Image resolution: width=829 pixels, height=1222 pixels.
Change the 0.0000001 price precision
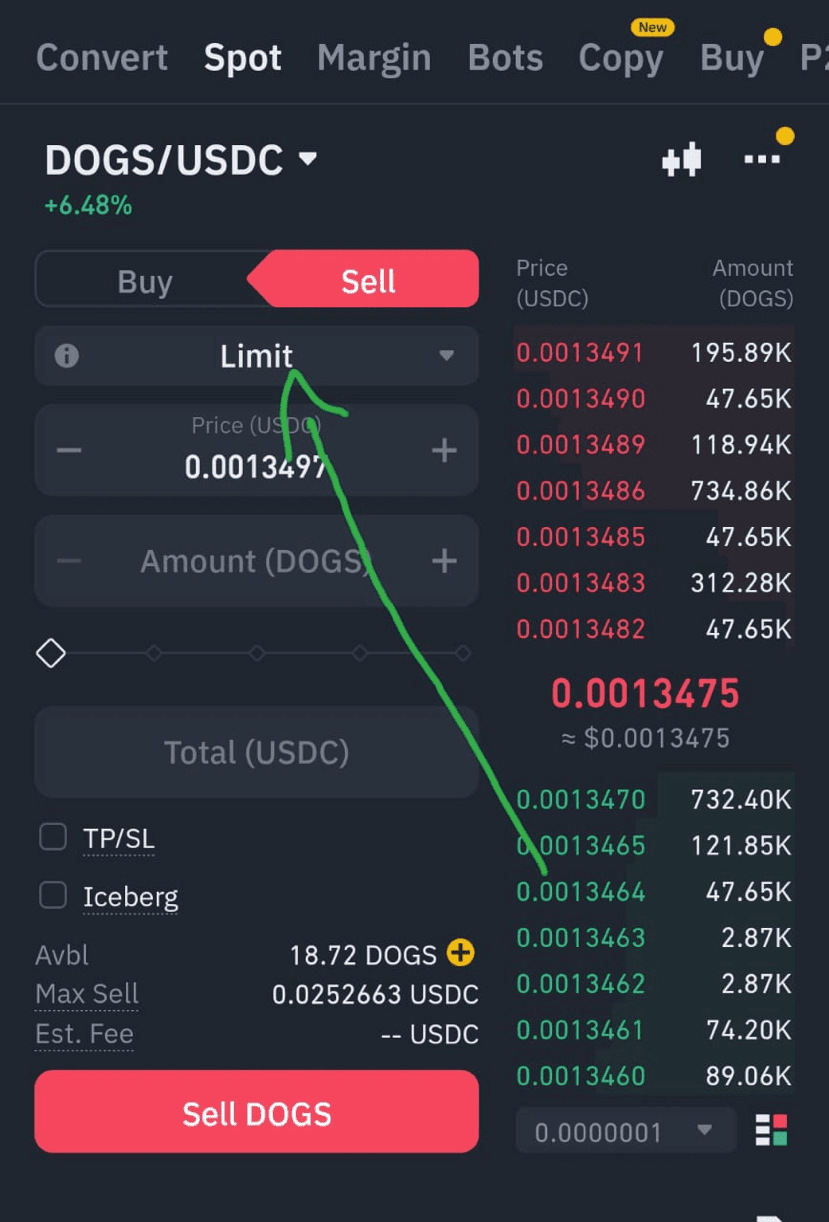[625, 1132]
